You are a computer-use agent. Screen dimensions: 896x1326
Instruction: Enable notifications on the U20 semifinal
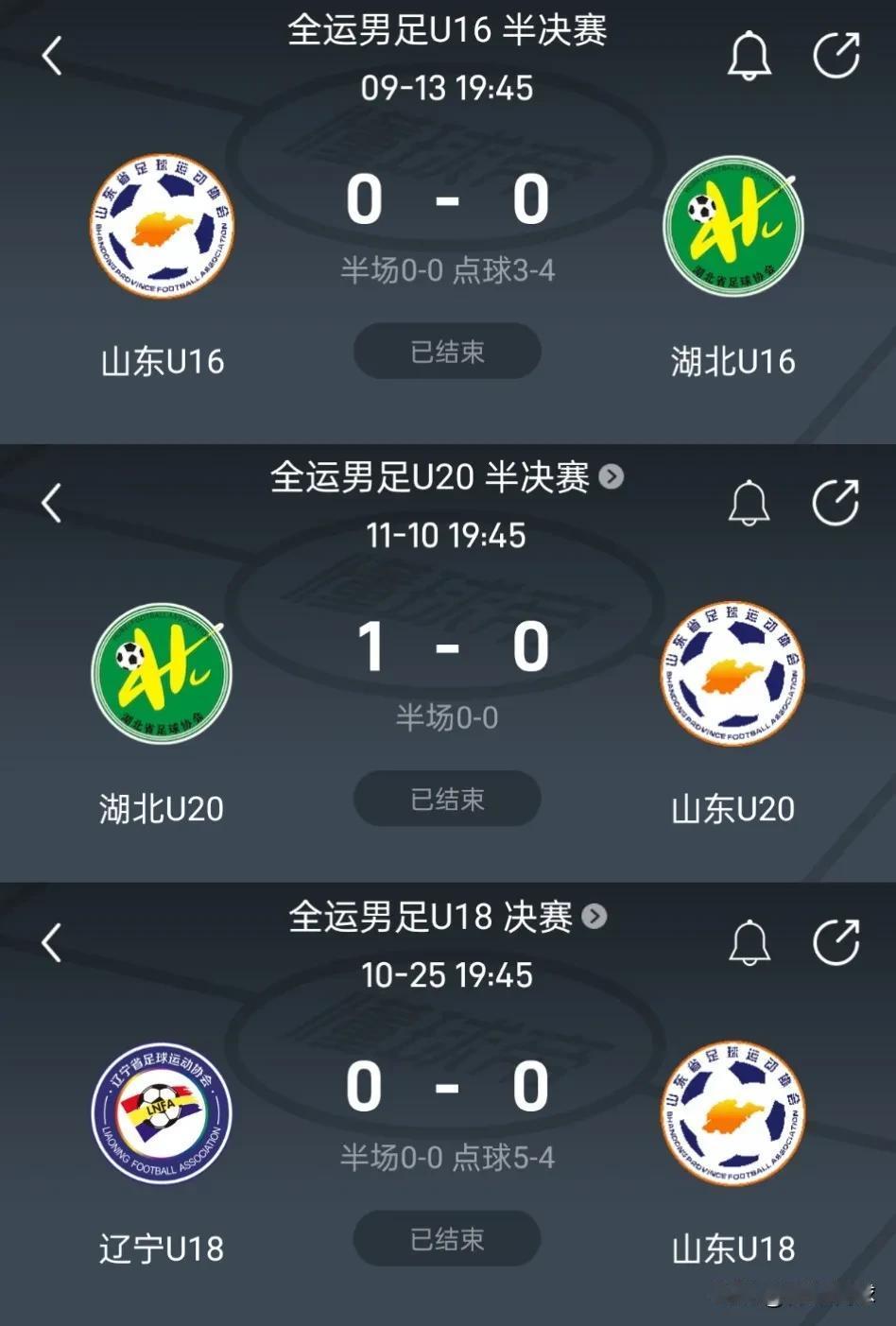click(x=749, y=504)
